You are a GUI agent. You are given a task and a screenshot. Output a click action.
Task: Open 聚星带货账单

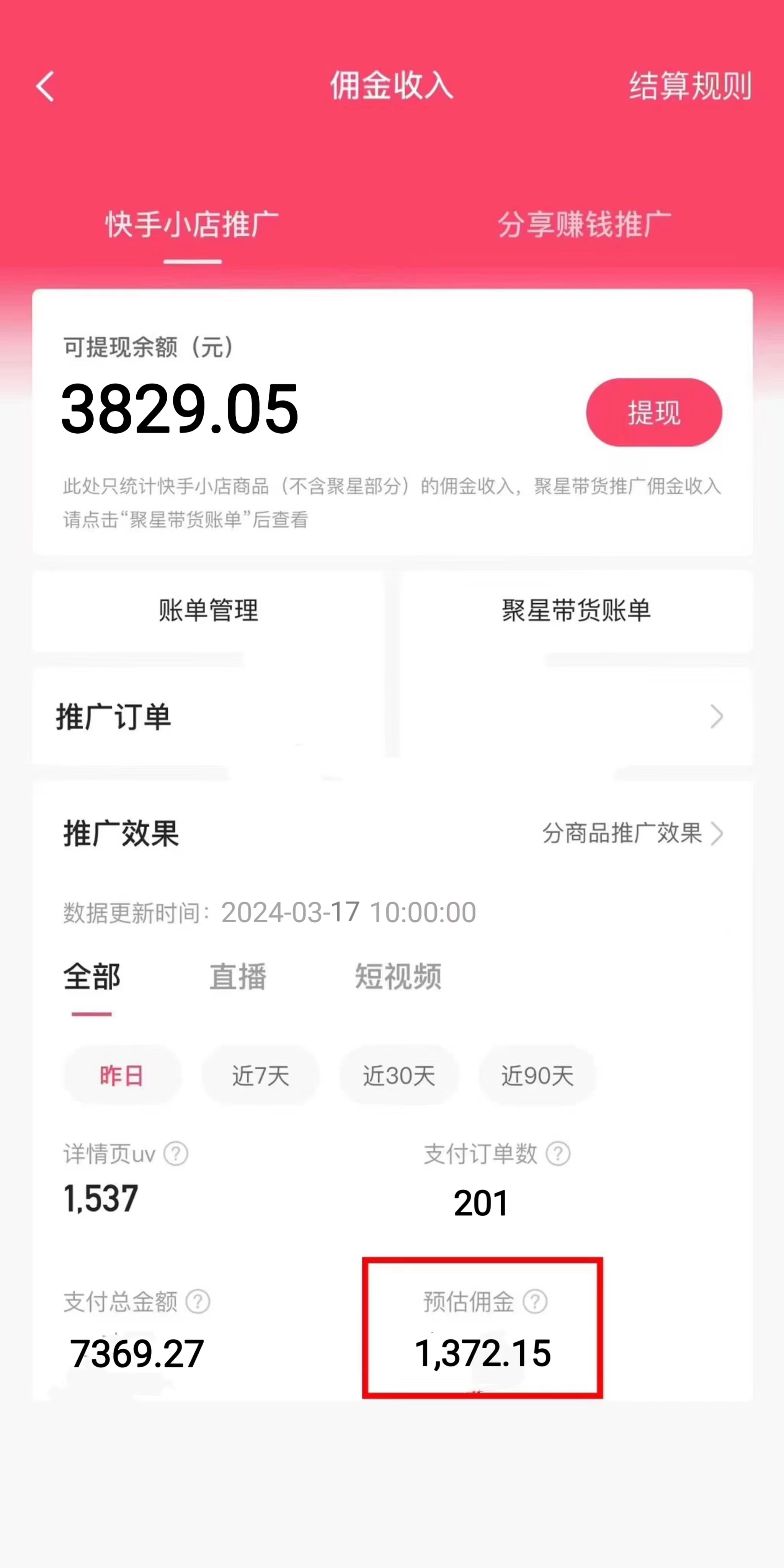[576, 611]
